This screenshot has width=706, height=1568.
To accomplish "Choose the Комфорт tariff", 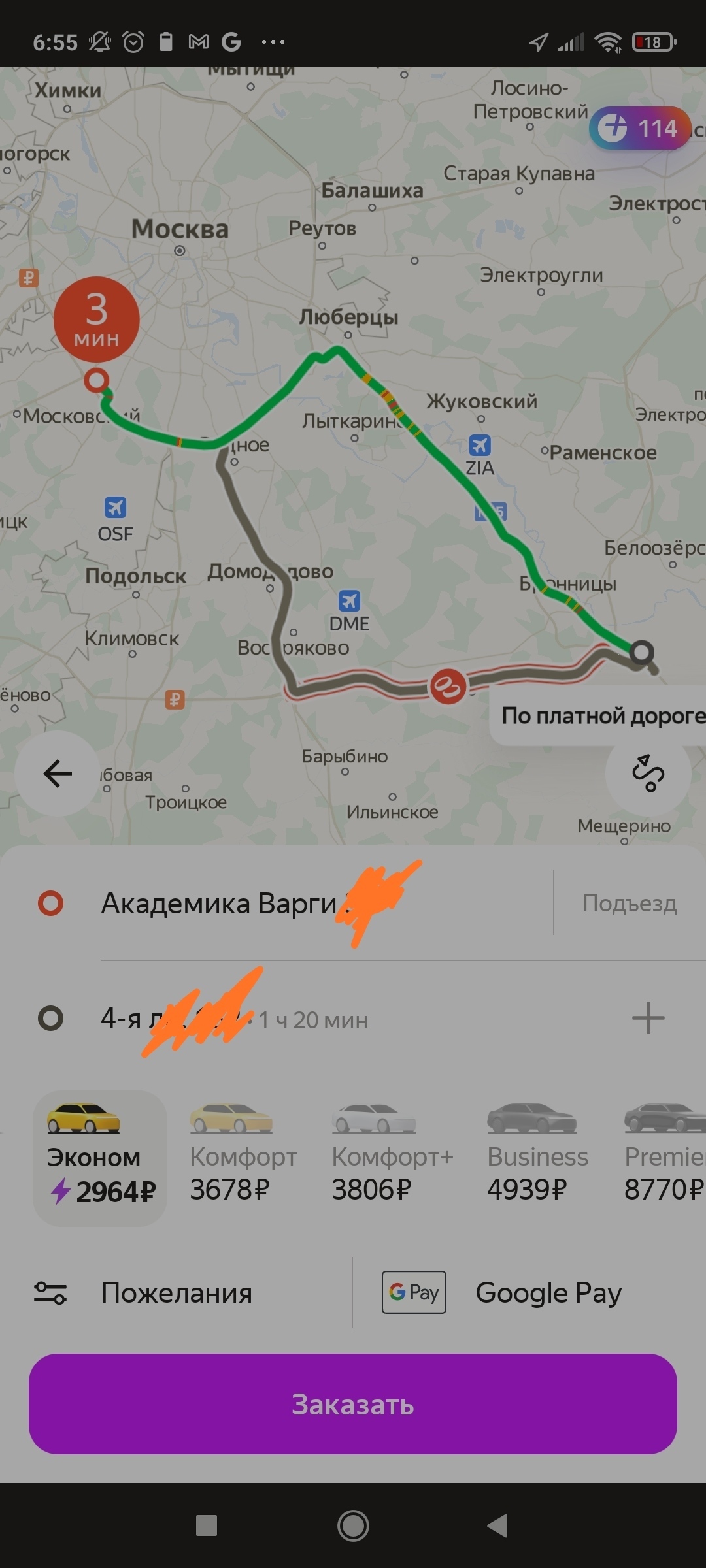I will (242, 1158).
